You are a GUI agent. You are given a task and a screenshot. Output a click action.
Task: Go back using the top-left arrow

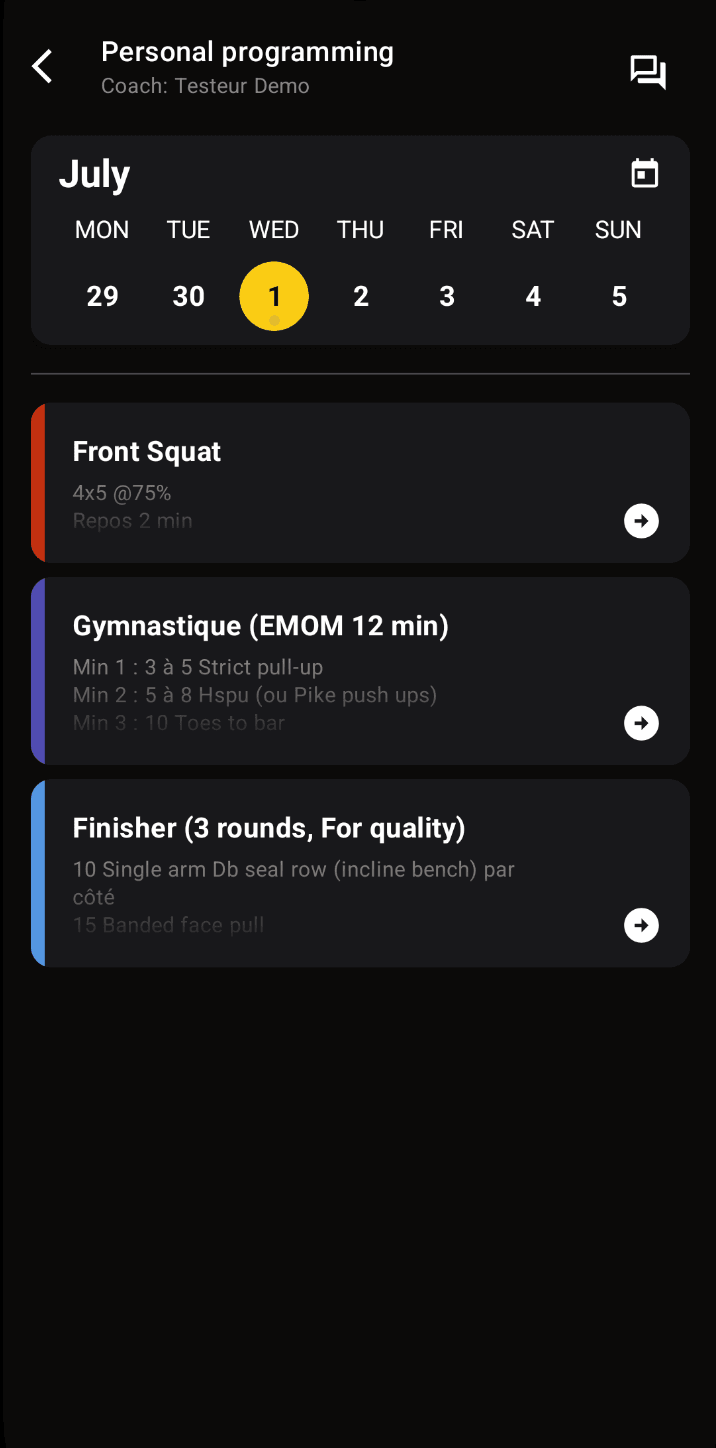42,67
